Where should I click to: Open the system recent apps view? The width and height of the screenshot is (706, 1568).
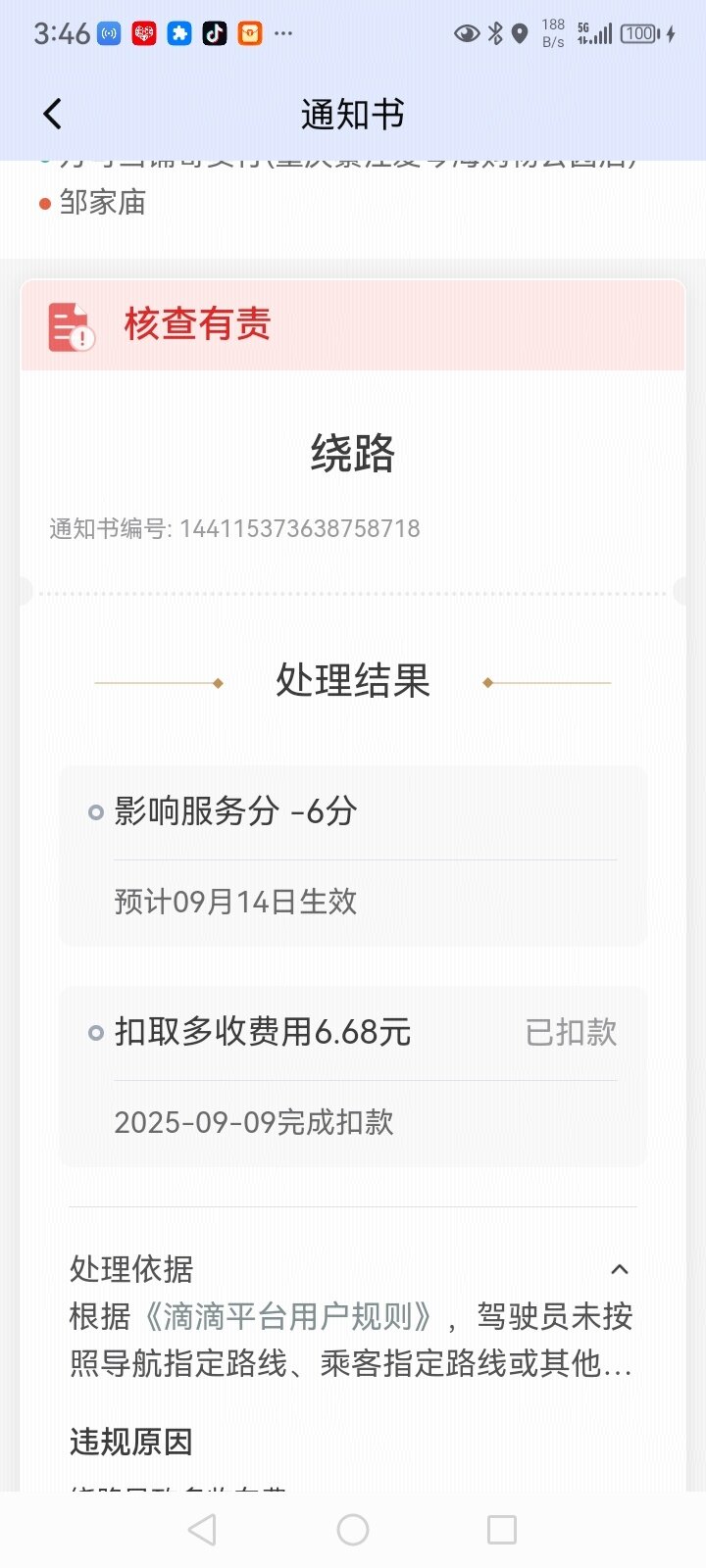(501, 1530)
